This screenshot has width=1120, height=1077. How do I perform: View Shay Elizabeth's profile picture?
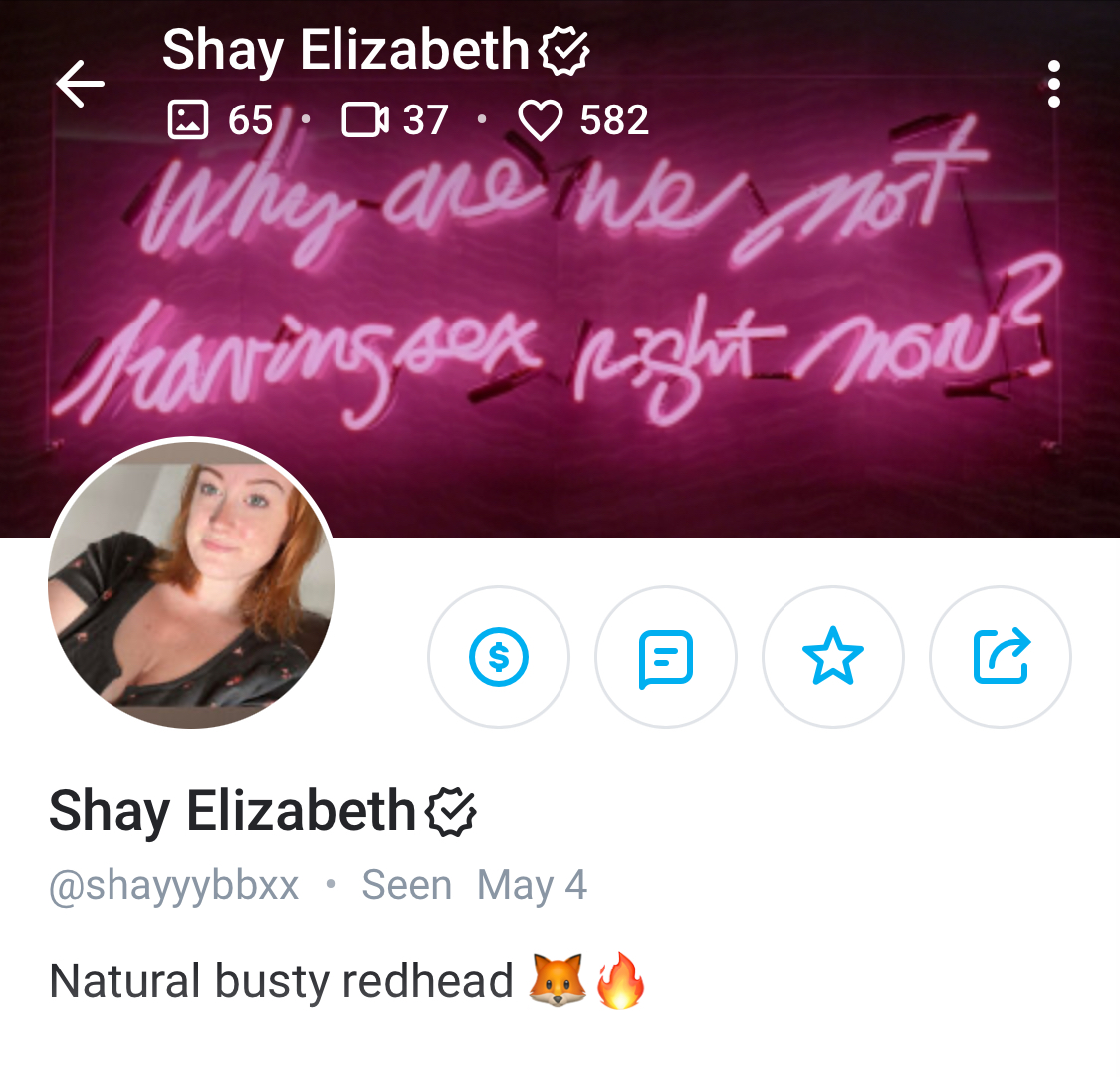(191, 585)
